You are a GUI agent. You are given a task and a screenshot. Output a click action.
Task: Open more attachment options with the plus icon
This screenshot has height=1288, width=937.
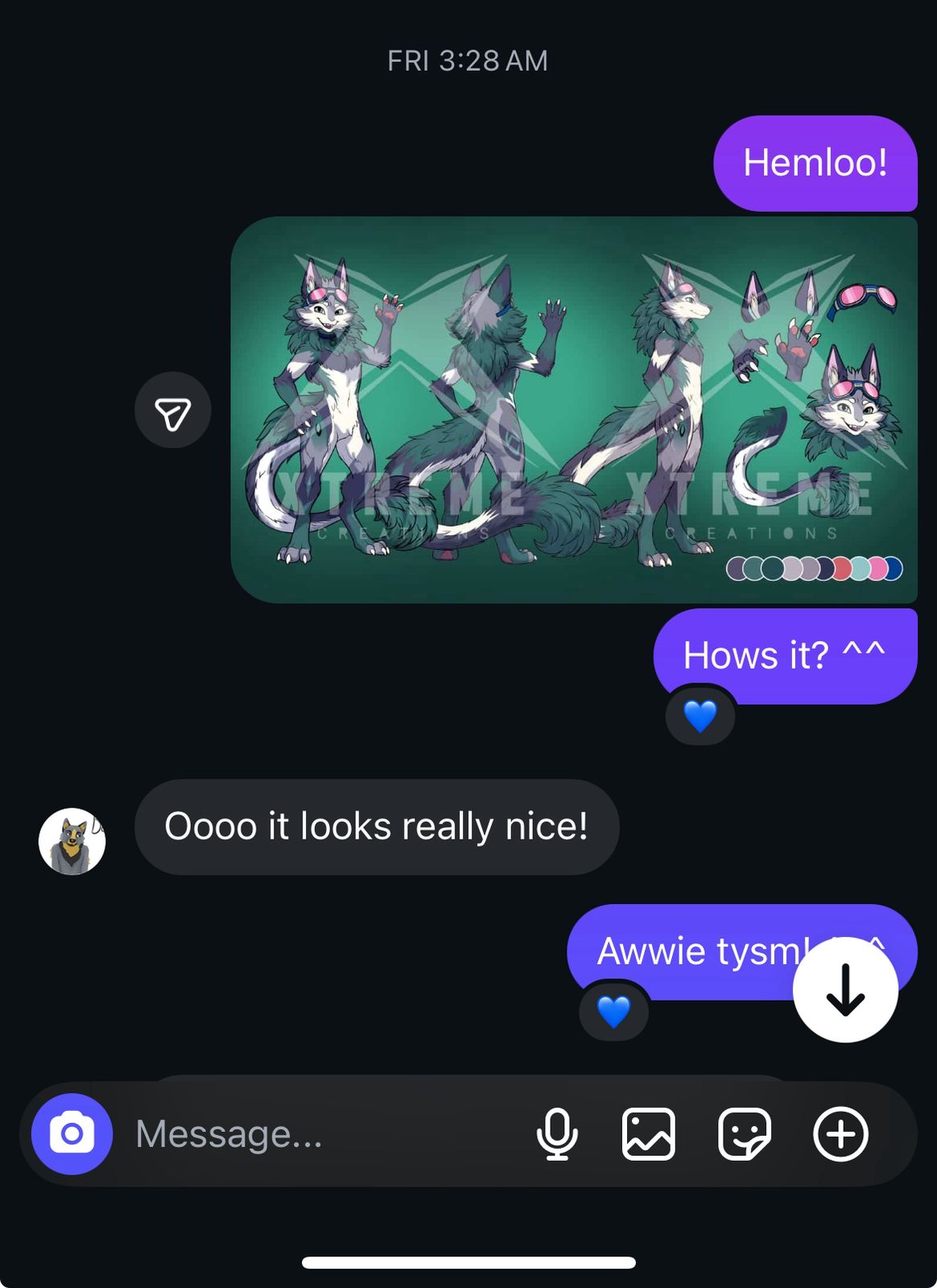click(840, 1135)
